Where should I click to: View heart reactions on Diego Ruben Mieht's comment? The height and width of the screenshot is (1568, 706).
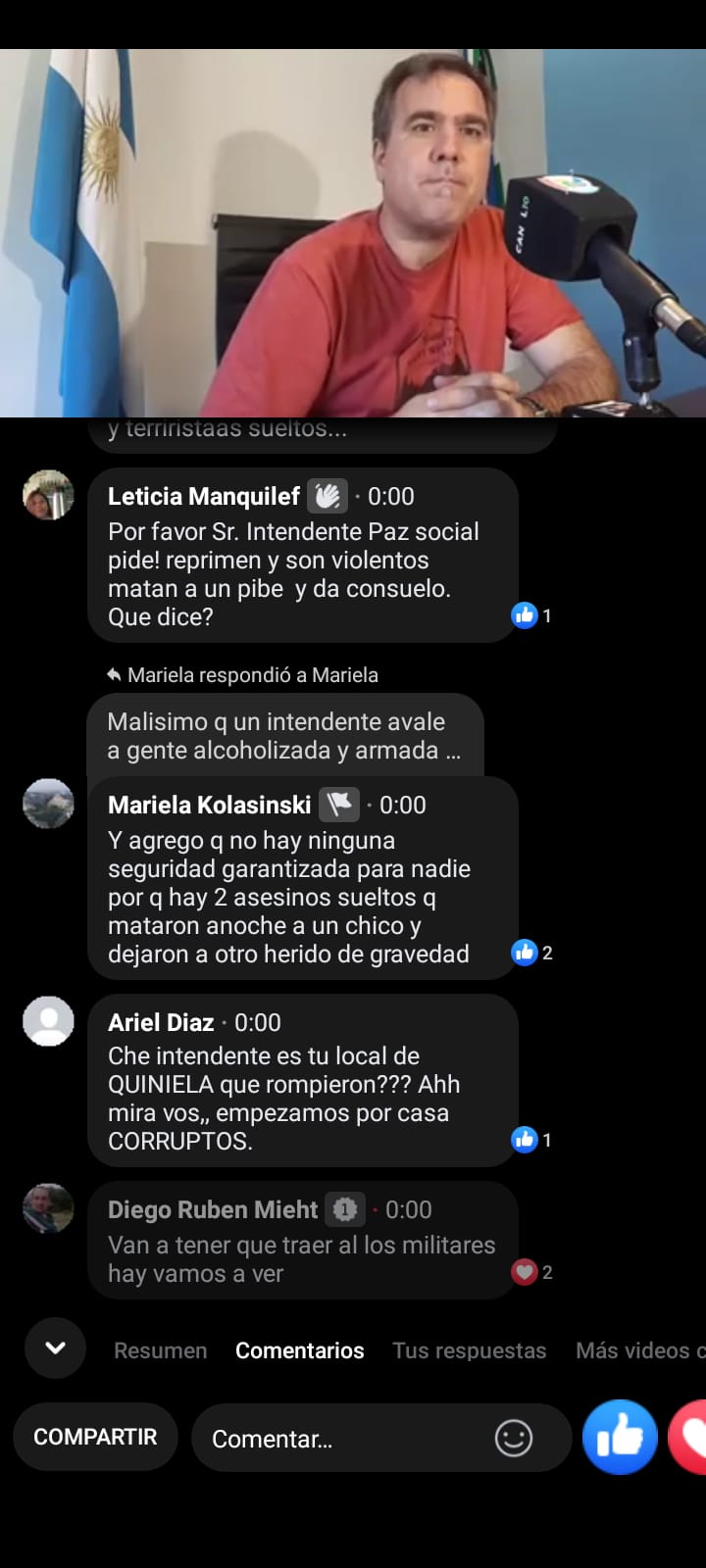[x=531, y=1272]
